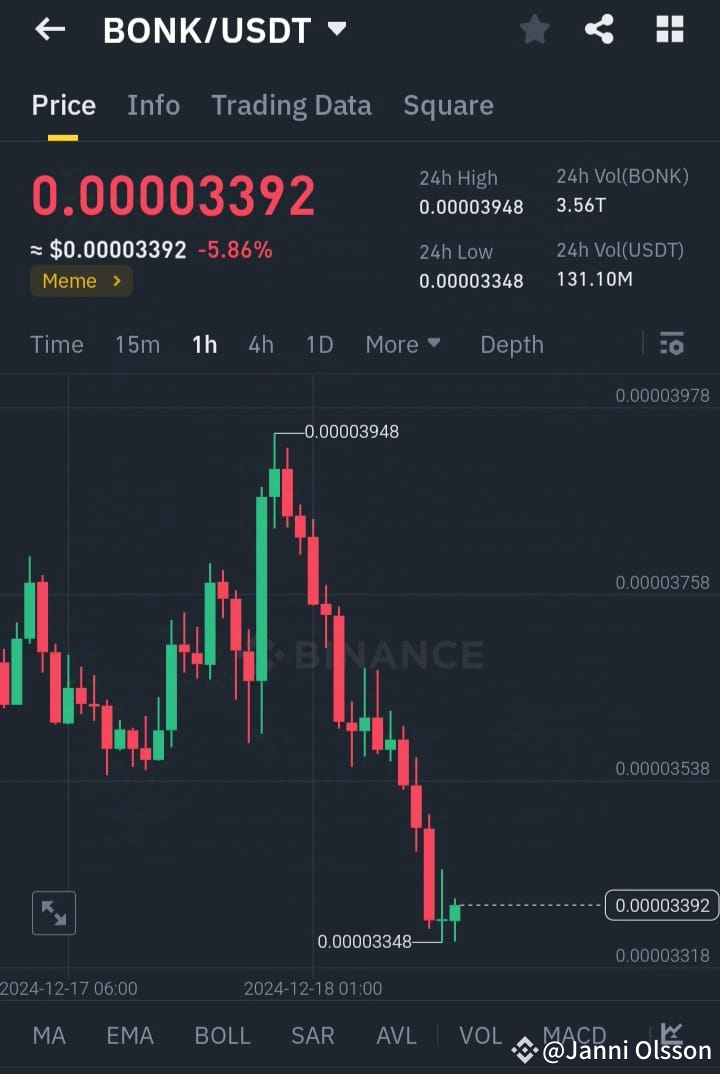720x1074 pixels.
Task: Toggle the MACD indicator
Action: pyautogui.click(x=574, y=1036)
